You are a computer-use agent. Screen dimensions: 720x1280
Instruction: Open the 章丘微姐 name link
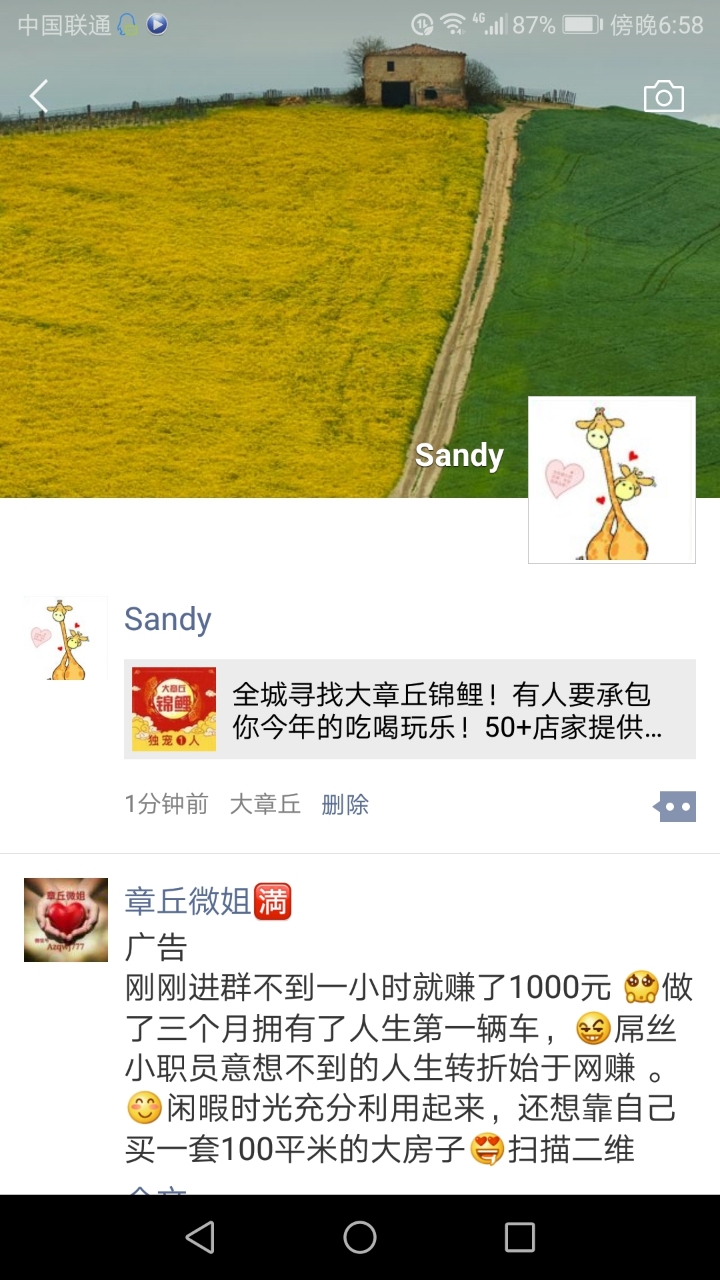187,902
